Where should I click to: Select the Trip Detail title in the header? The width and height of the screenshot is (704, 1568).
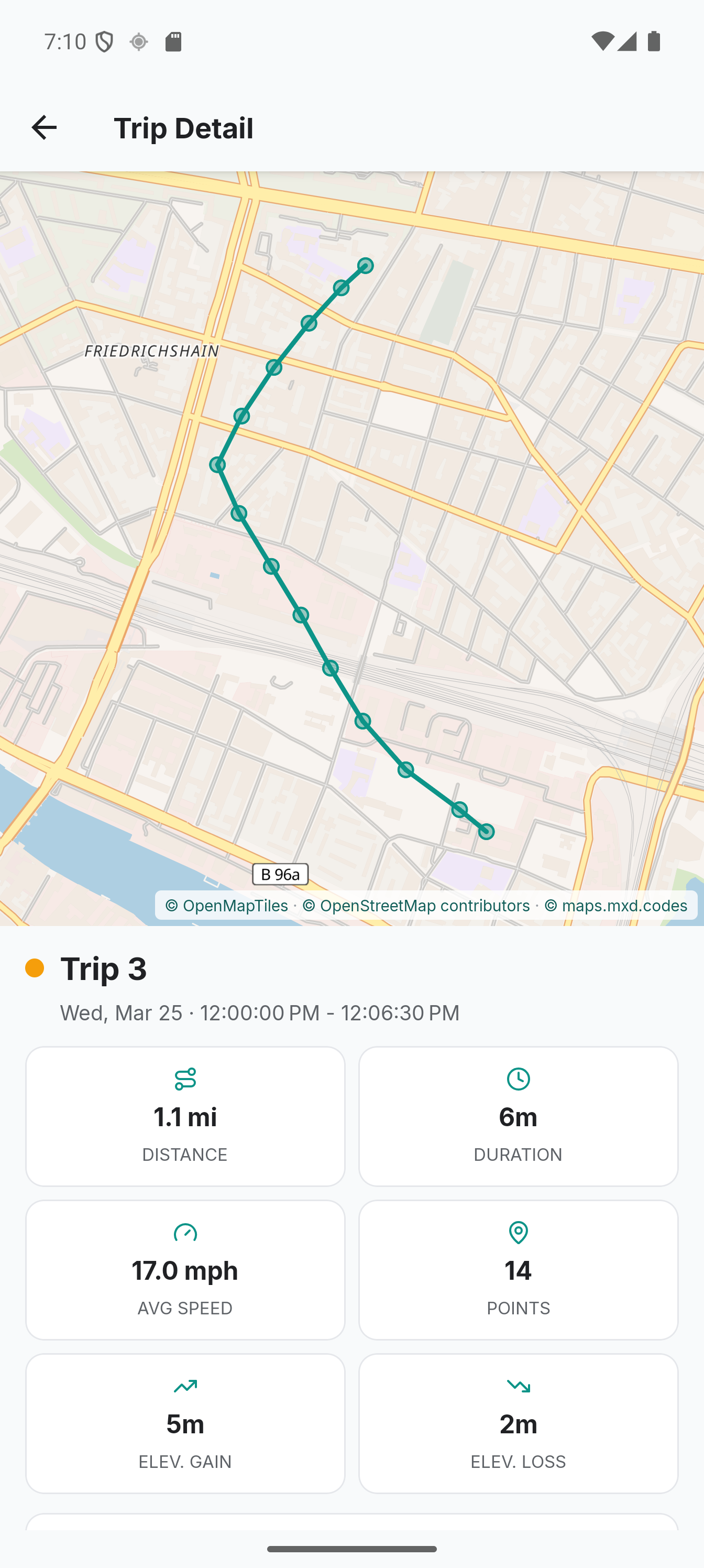(184, 127)
